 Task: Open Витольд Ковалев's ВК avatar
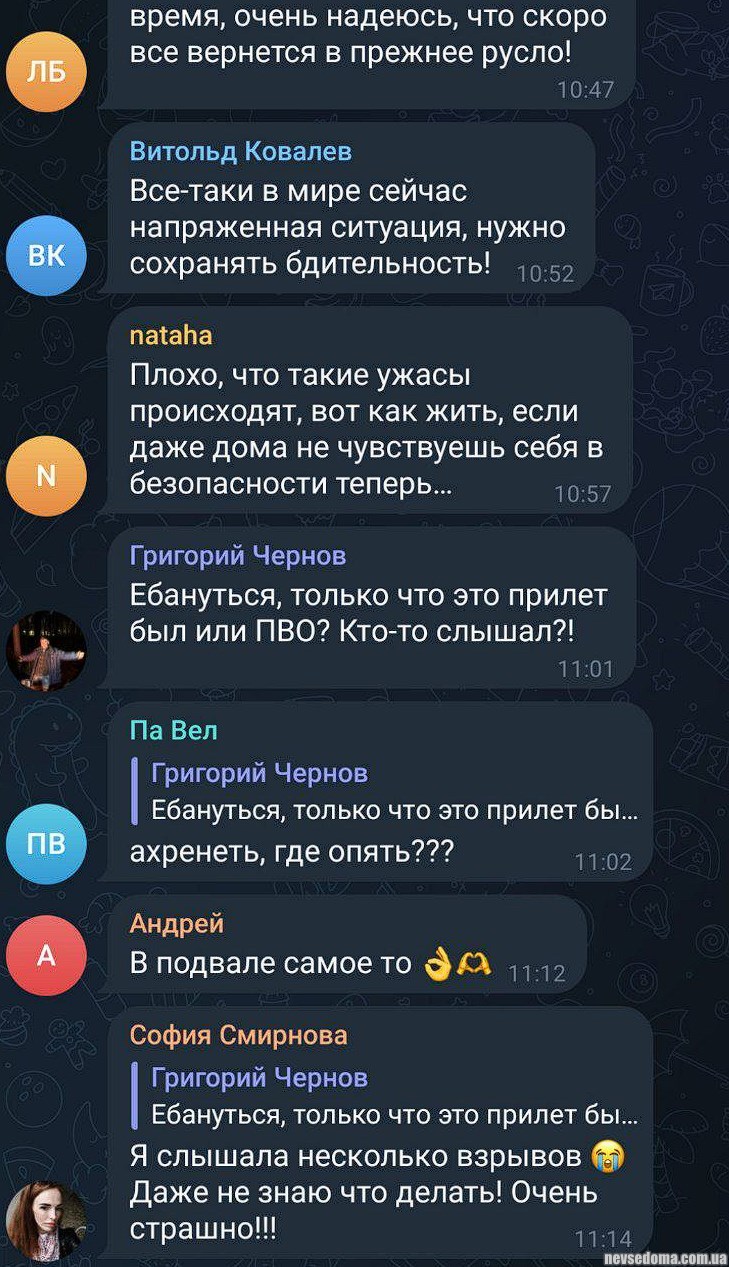point(46,256)
